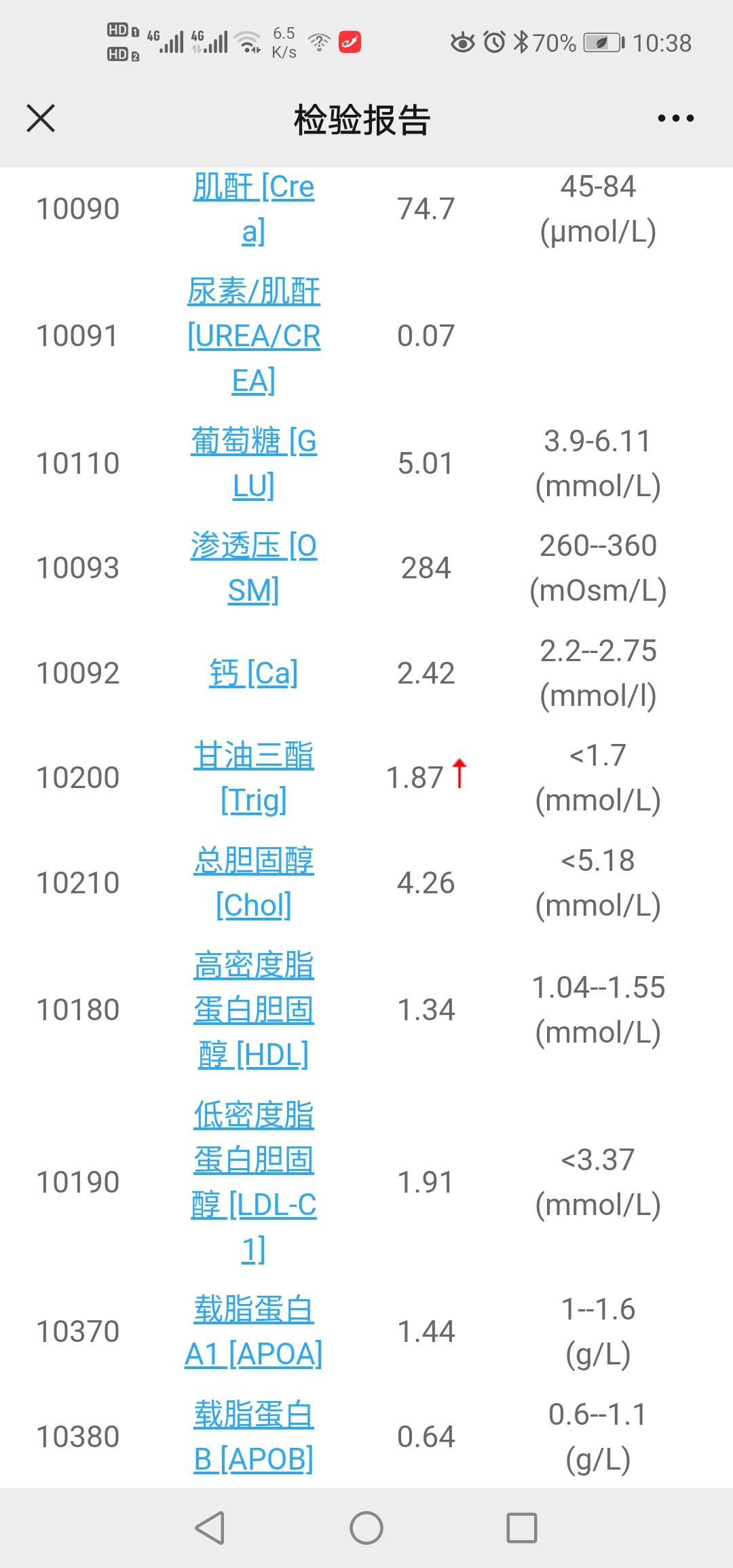The height and width of the screenshot is (1568, 733).
Task: Close the 检验报告 page
Action: (x=41, y=119)
